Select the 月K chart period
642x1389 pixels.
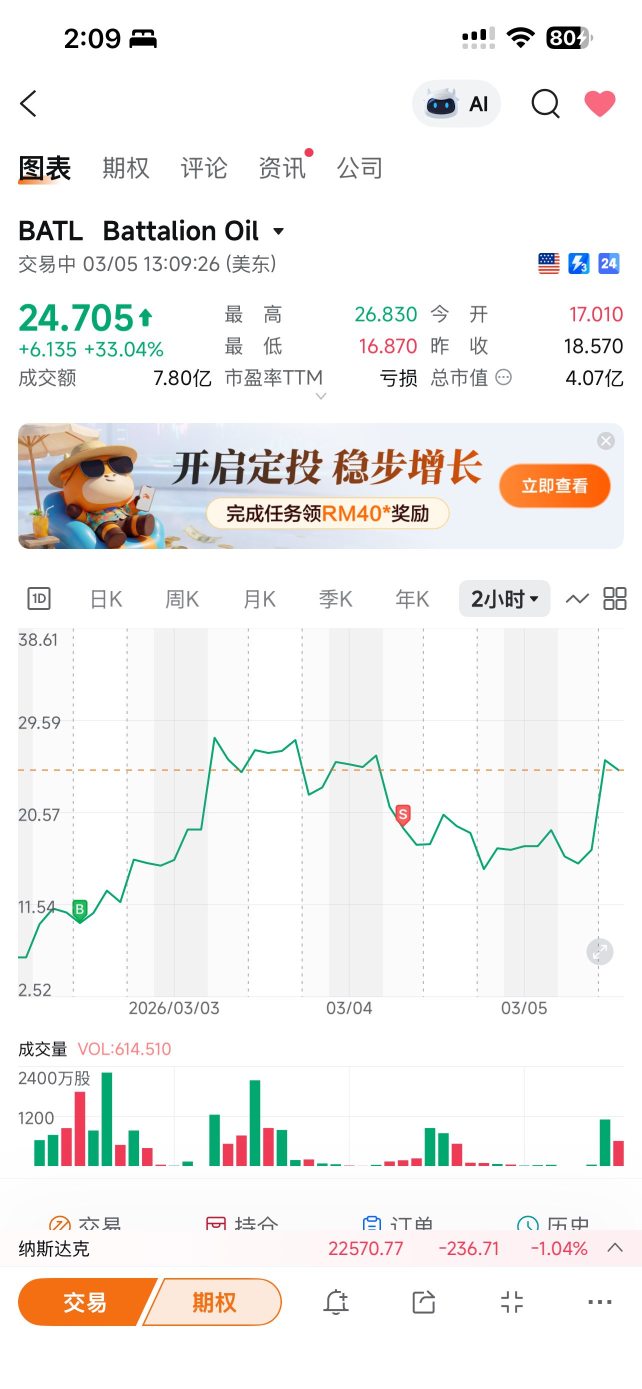click(259, 599)
